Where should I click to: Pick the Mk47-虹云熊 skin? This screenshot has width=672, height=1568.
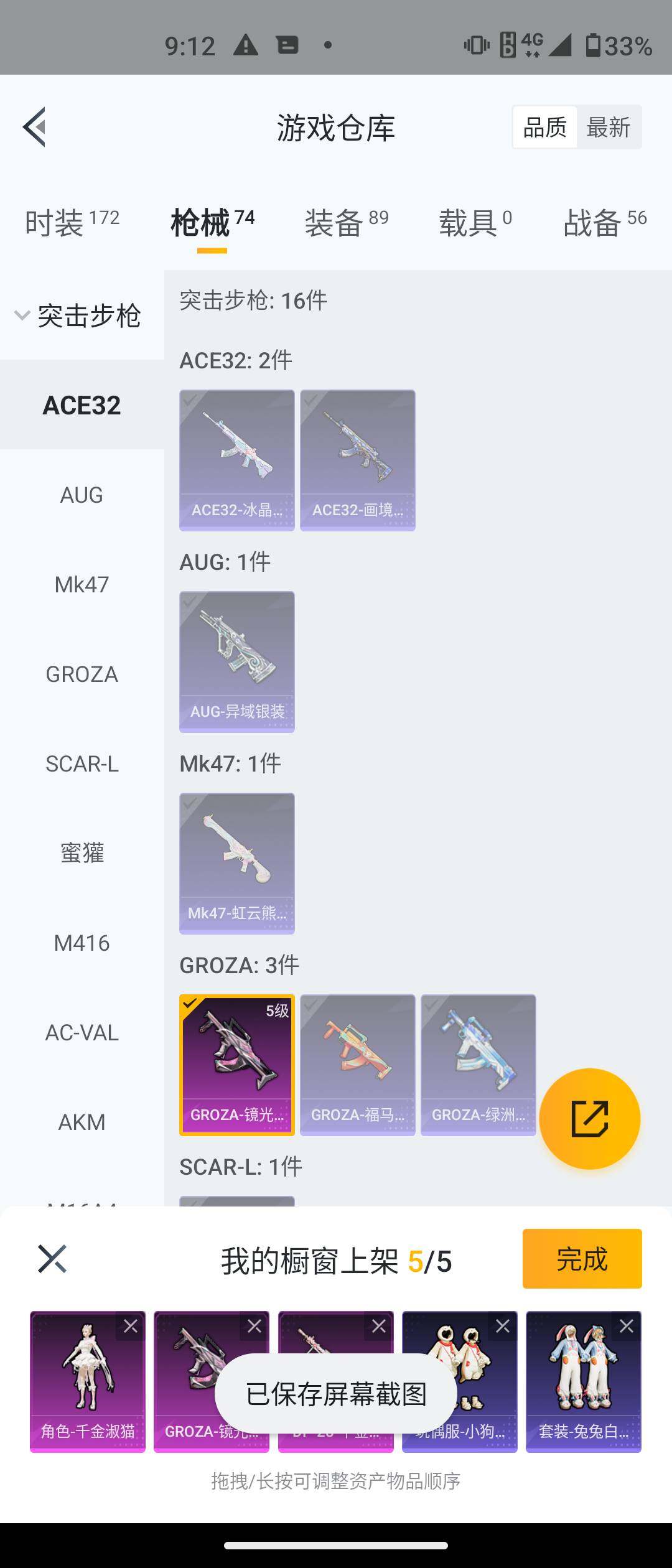[236, 863]
